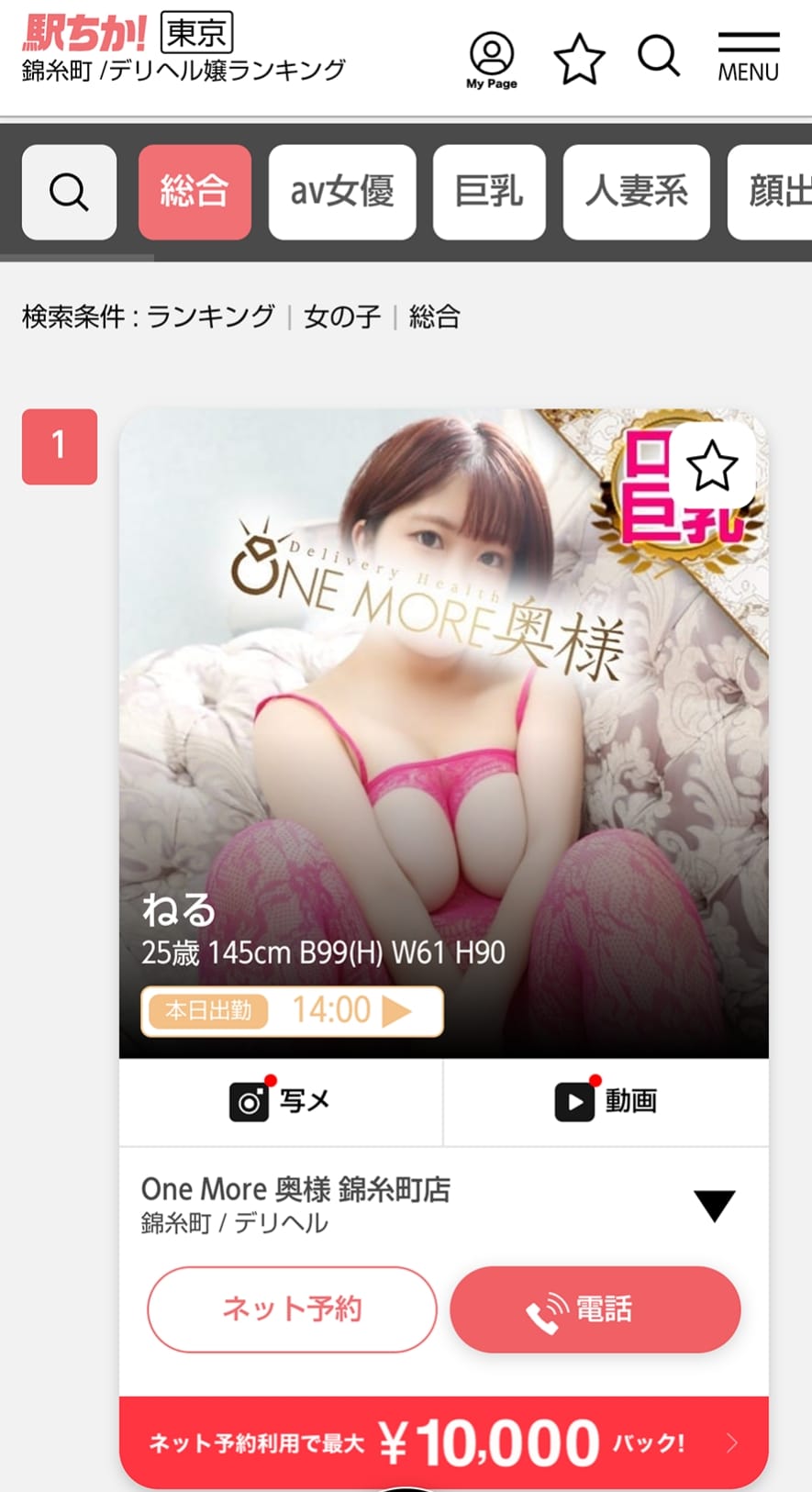Open favorites star in header
812x1492 pixels.
click(x=579, y=59)
